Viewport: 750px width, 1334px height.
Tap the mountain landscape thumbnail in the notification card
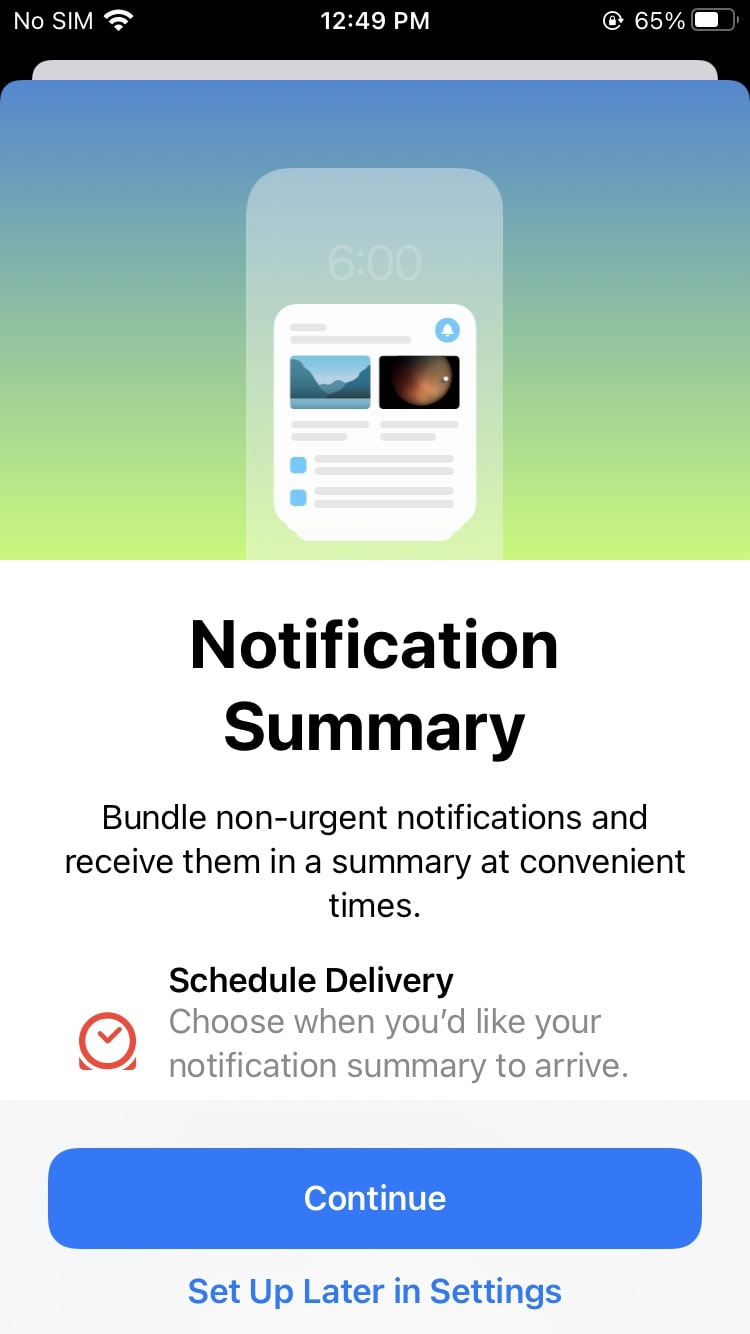330,381
